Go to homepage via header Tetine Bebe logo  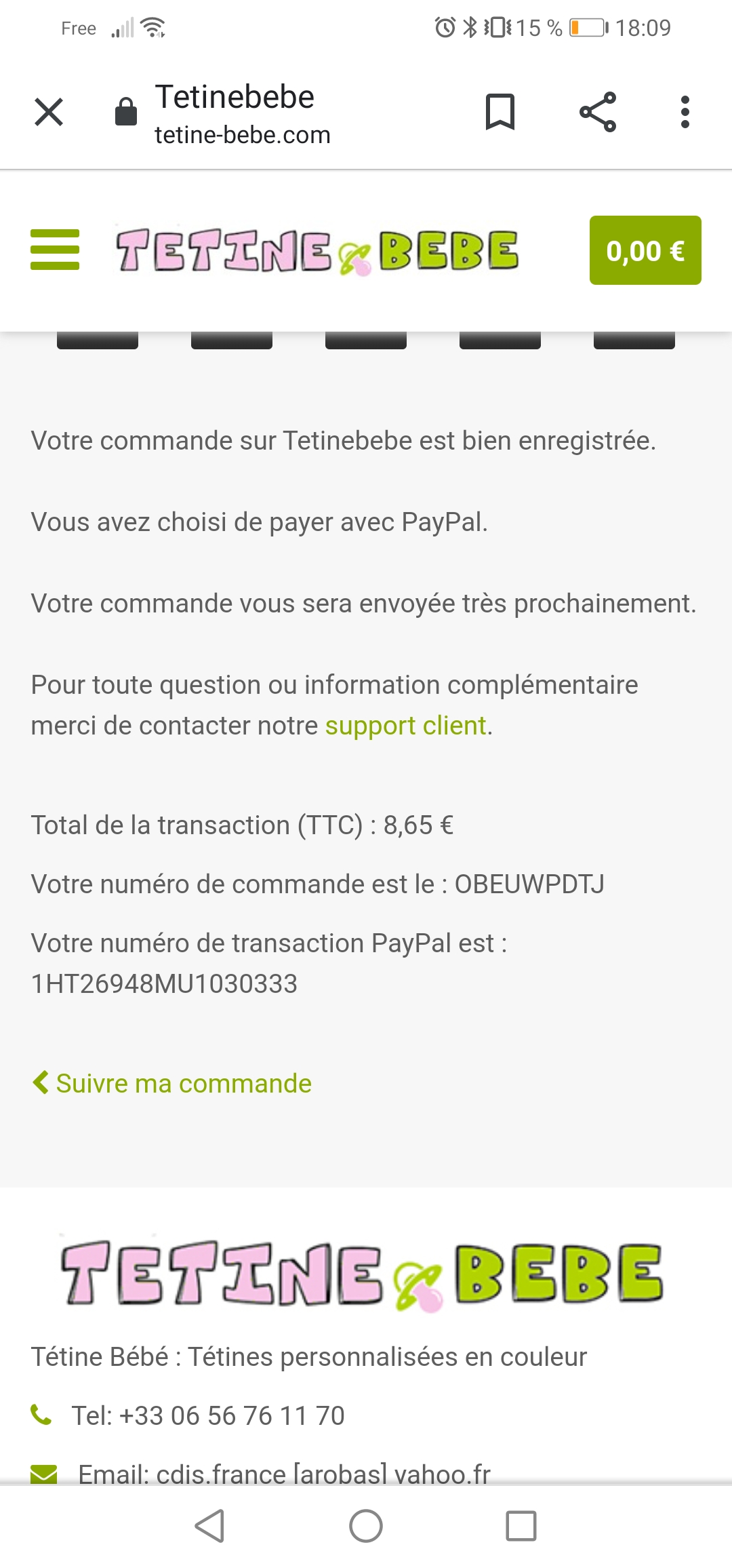317,251
